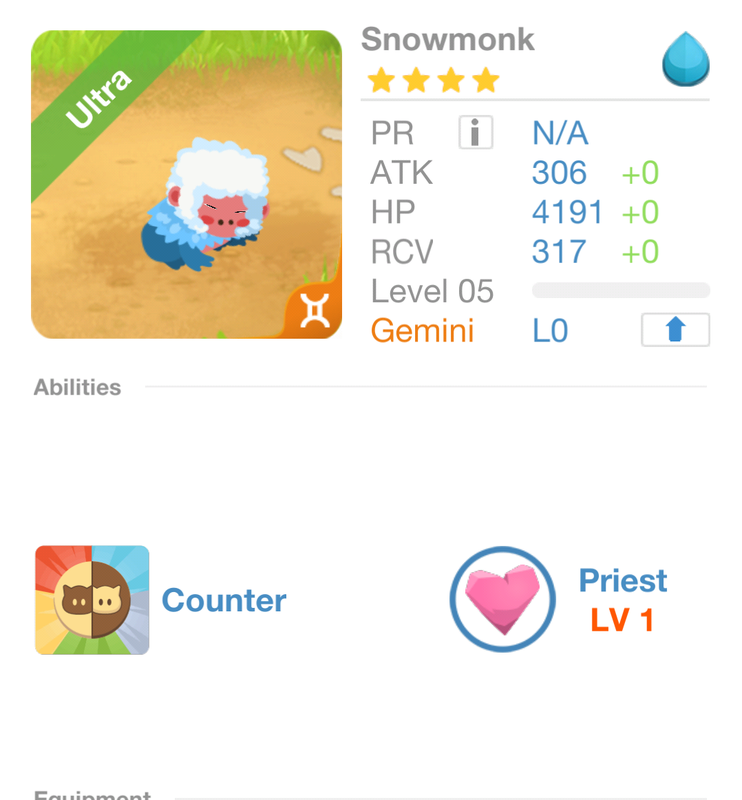The width and height of the screenshot is (742, 800).
Task: Click the Level 05 progress bar
Action: pyautogui.click(x=620, y=290)
